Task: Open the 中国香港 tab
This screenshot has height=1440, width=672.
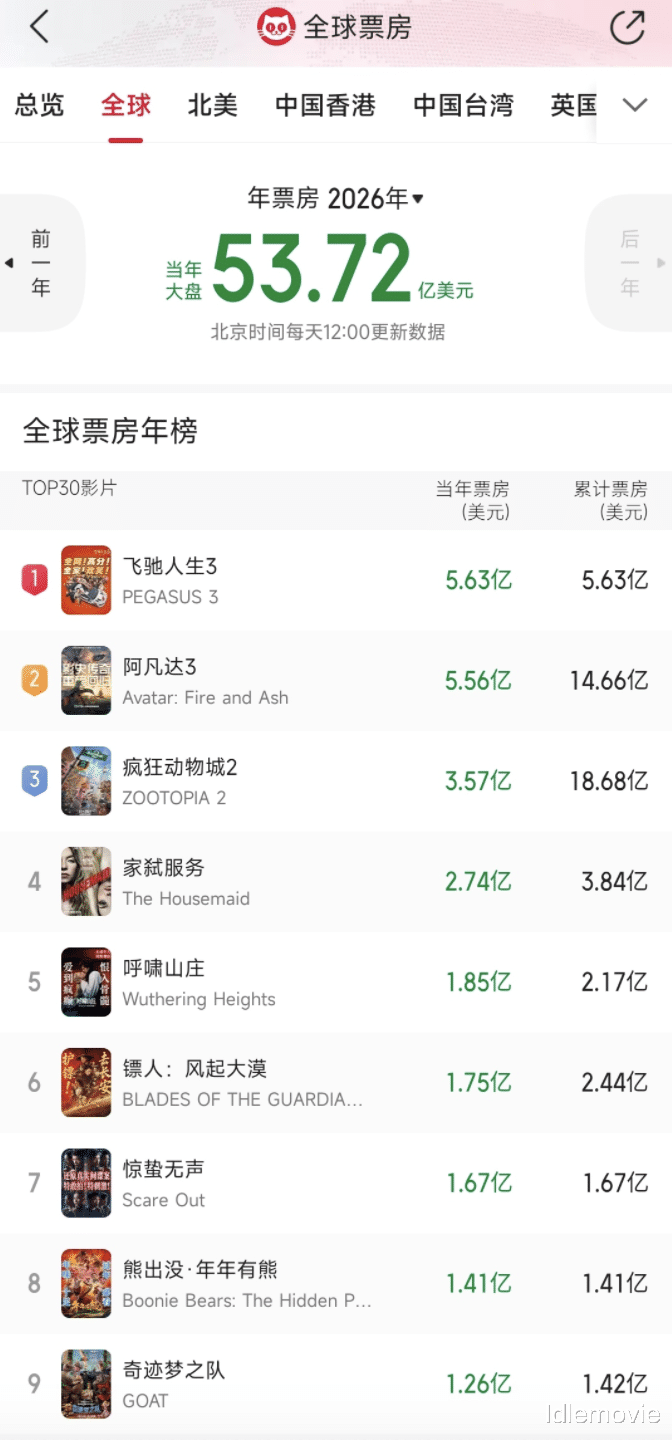Action: pos(325,105)
